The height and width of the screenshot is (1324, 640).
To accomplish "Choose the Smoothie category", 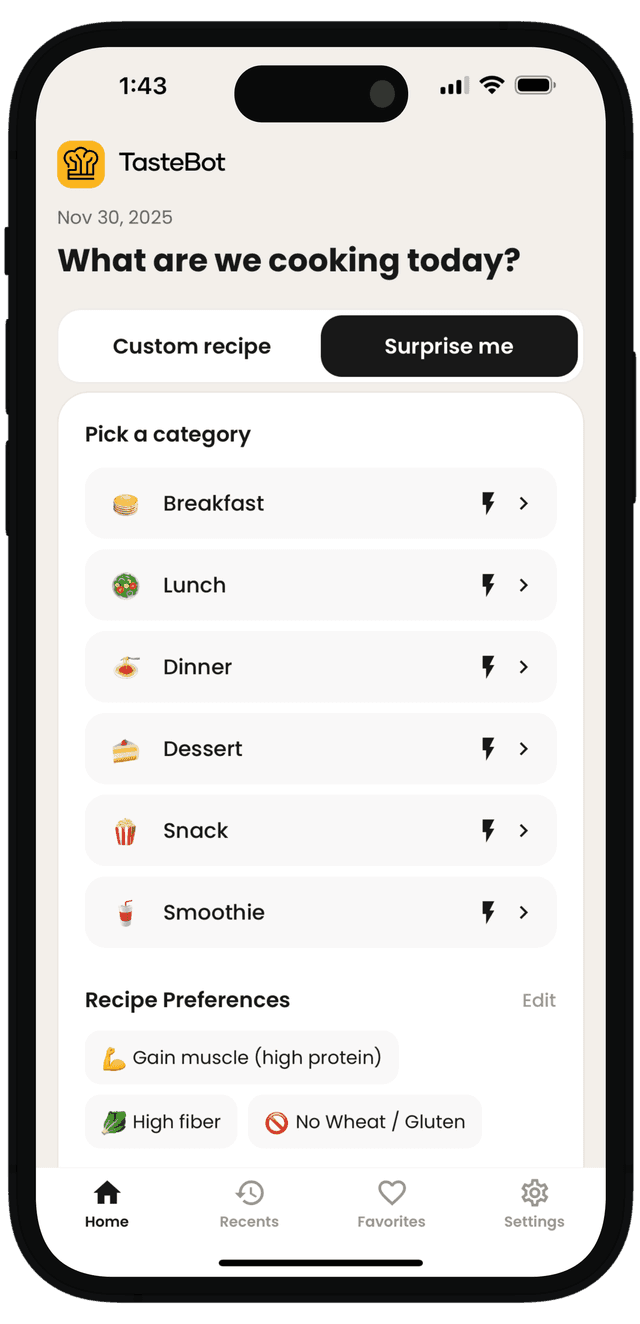I will (x=320, y=912).
